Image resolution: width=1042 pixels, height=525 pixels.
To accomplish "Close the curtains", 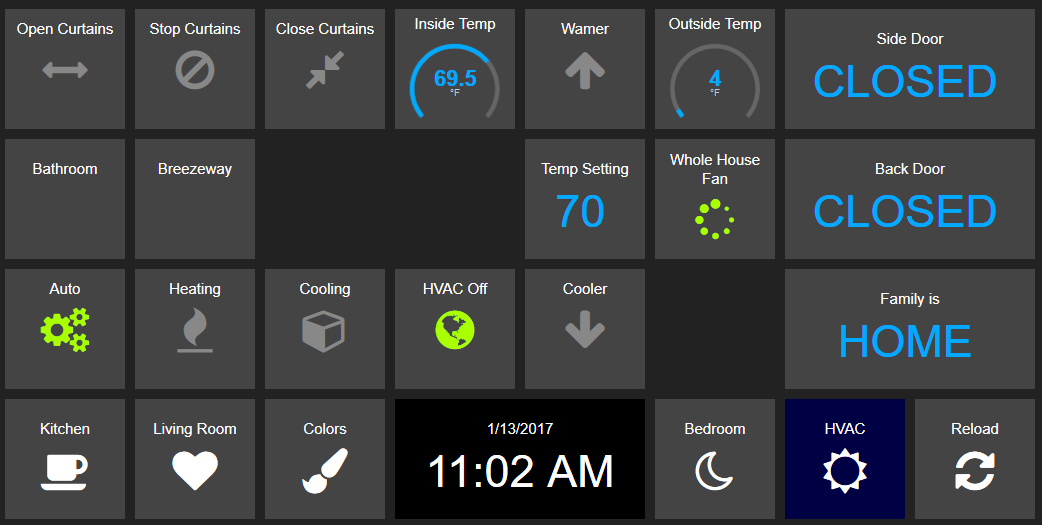I will click(325, 69).
